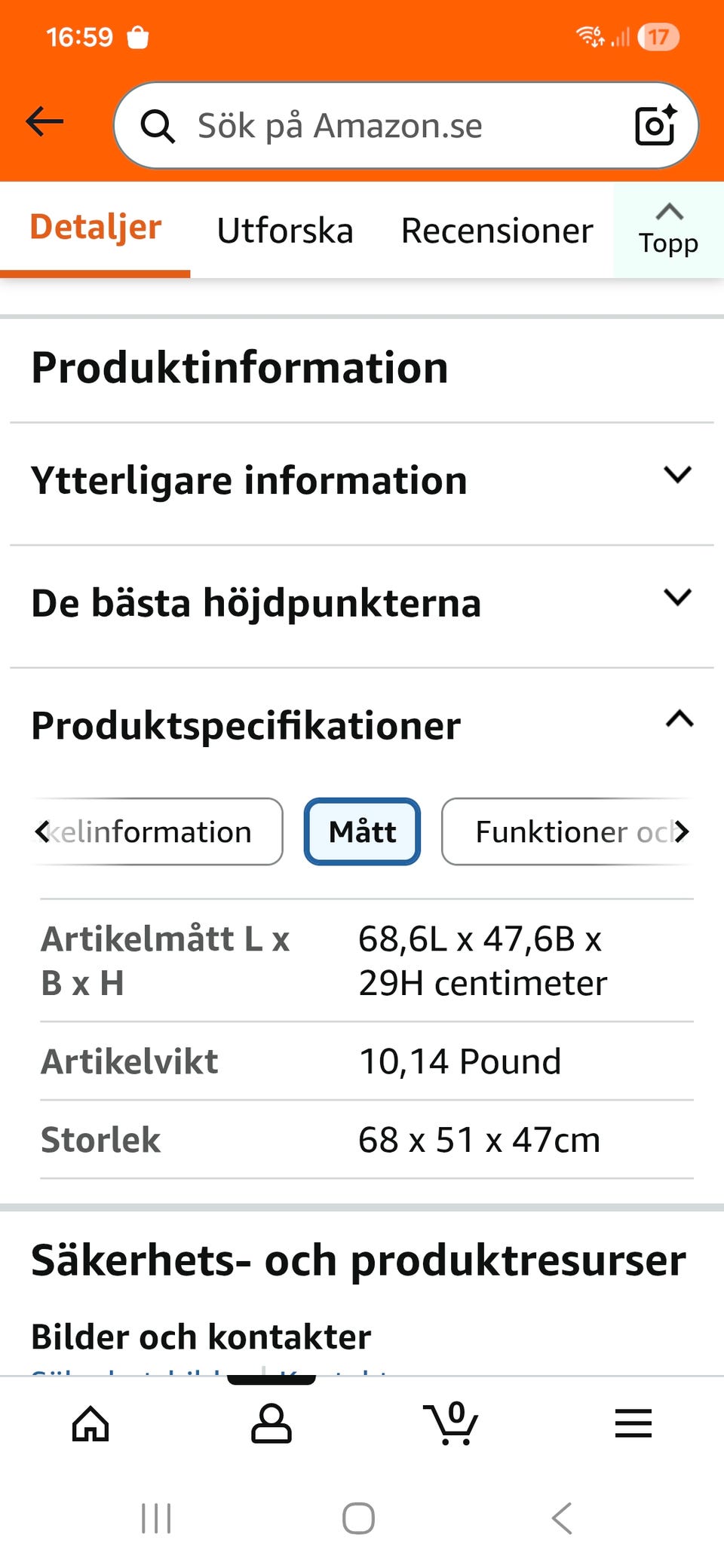Image resolution: width=724 pixels, height=1568 pixels.
Task: Select the Funktioner specification pill
Action: (x=566, y=831)
